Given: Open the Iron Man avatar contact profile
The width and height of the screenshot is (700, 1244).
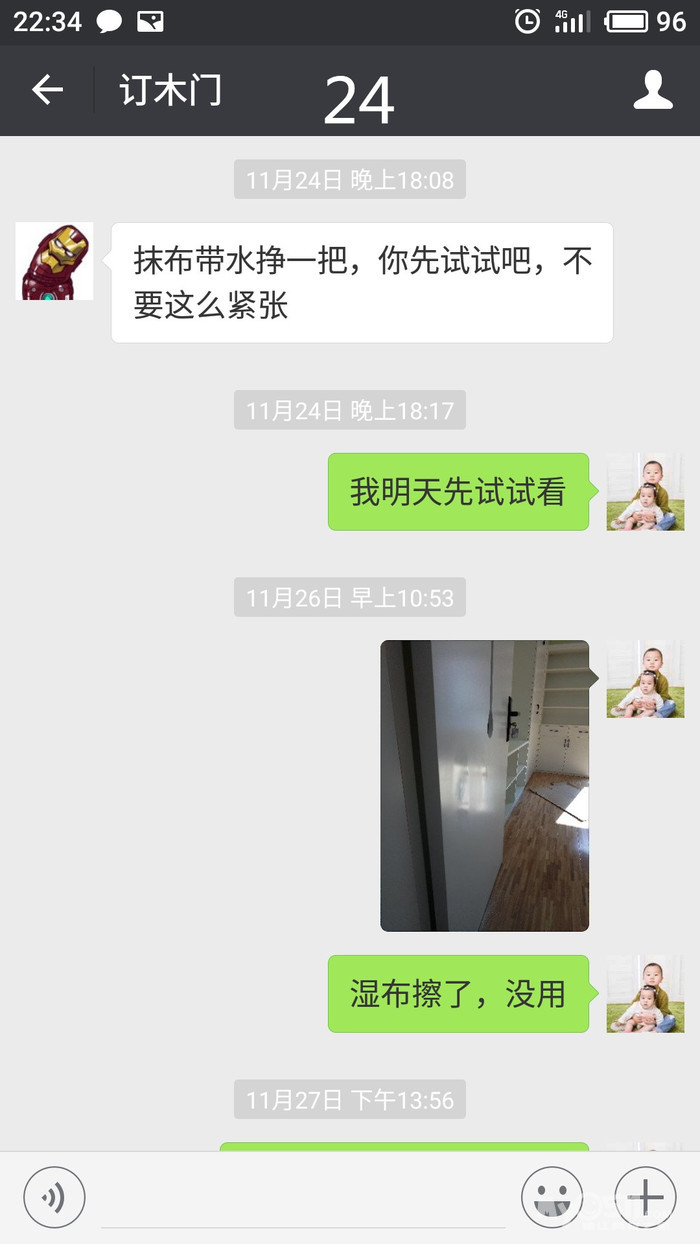Looking at the screenshot, I should coord(55,262).
